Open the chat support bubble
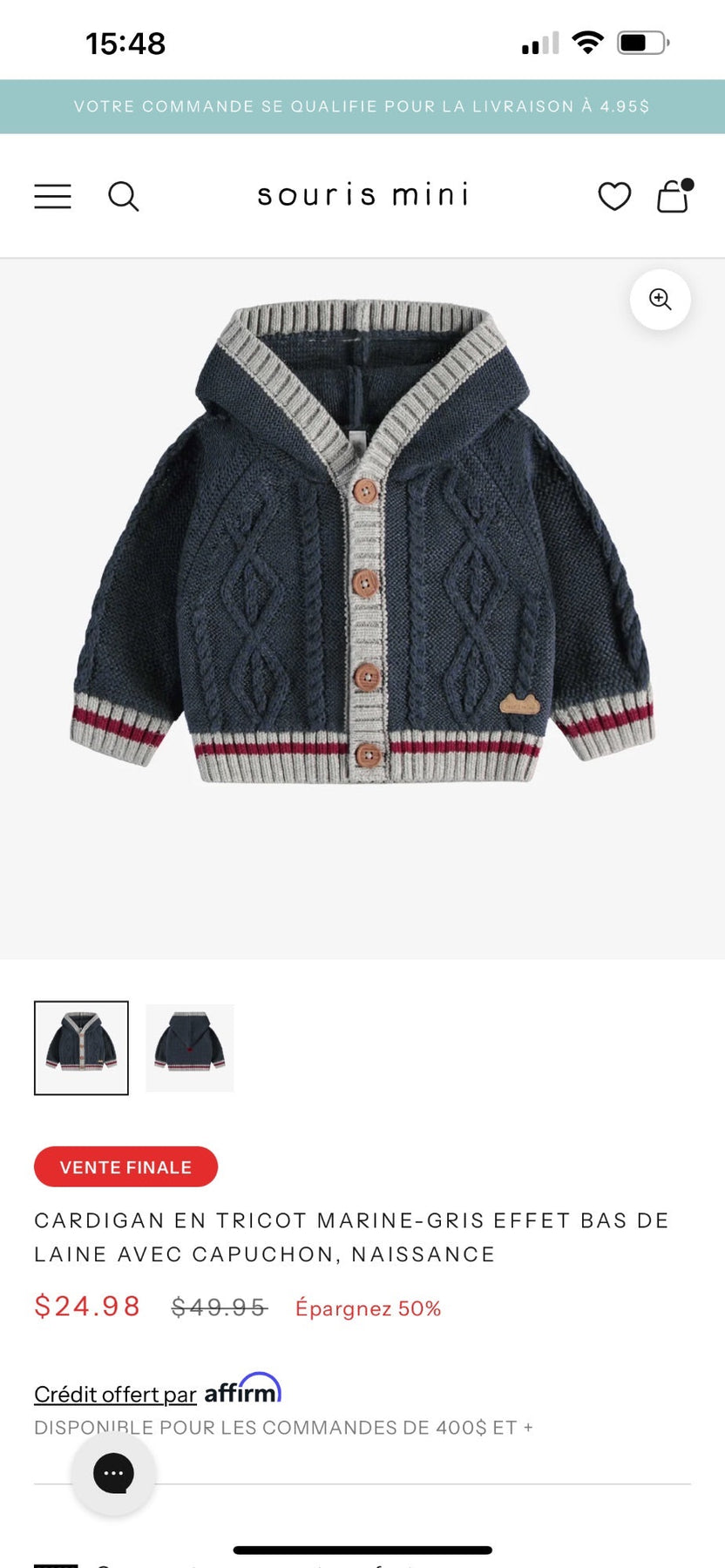The width and height of the screenshot is (725, 1568). (113, 1474)
